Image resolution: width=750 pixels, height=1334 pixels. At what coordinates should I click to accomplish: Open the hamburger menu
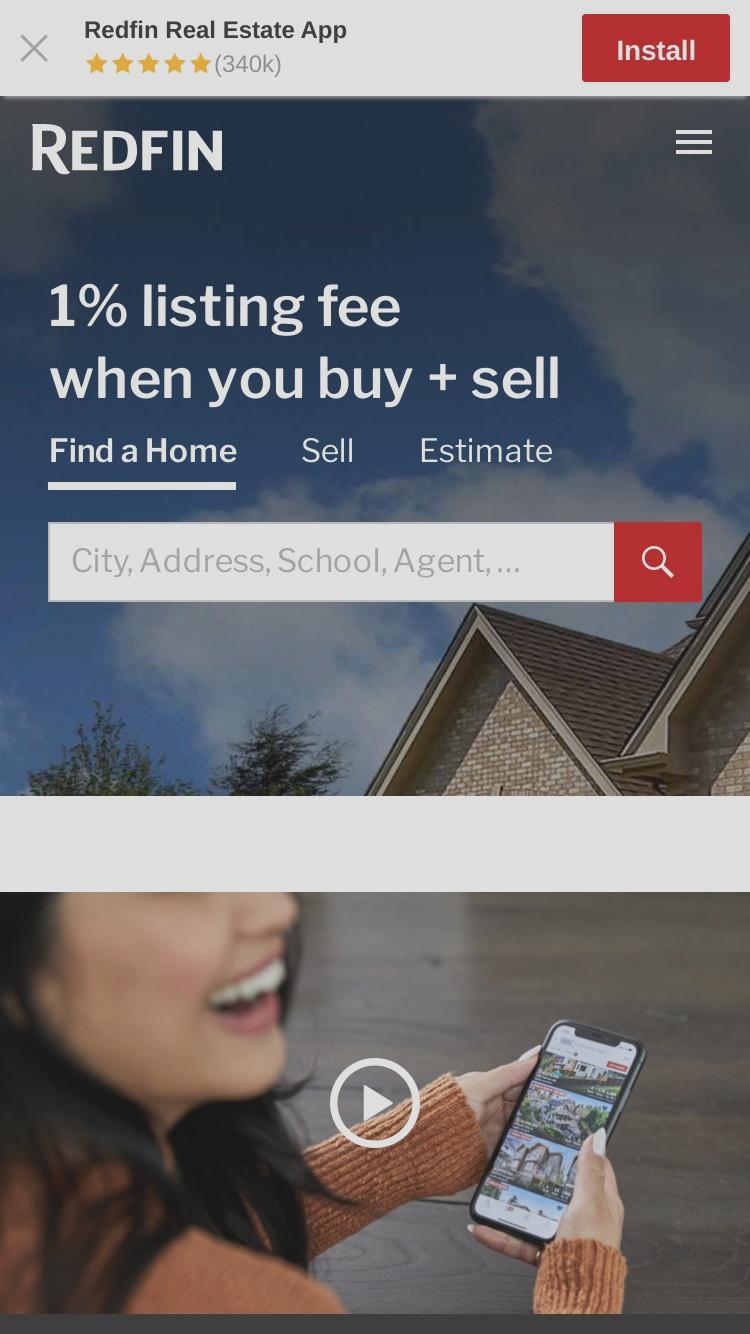coord(693,143)
